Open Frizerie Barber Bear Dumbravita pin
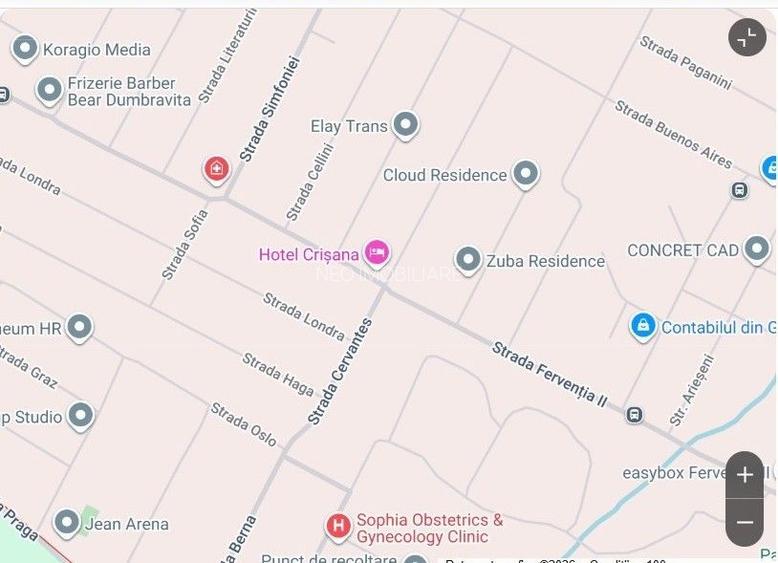778x563 pixels. (x=49, y=90)
